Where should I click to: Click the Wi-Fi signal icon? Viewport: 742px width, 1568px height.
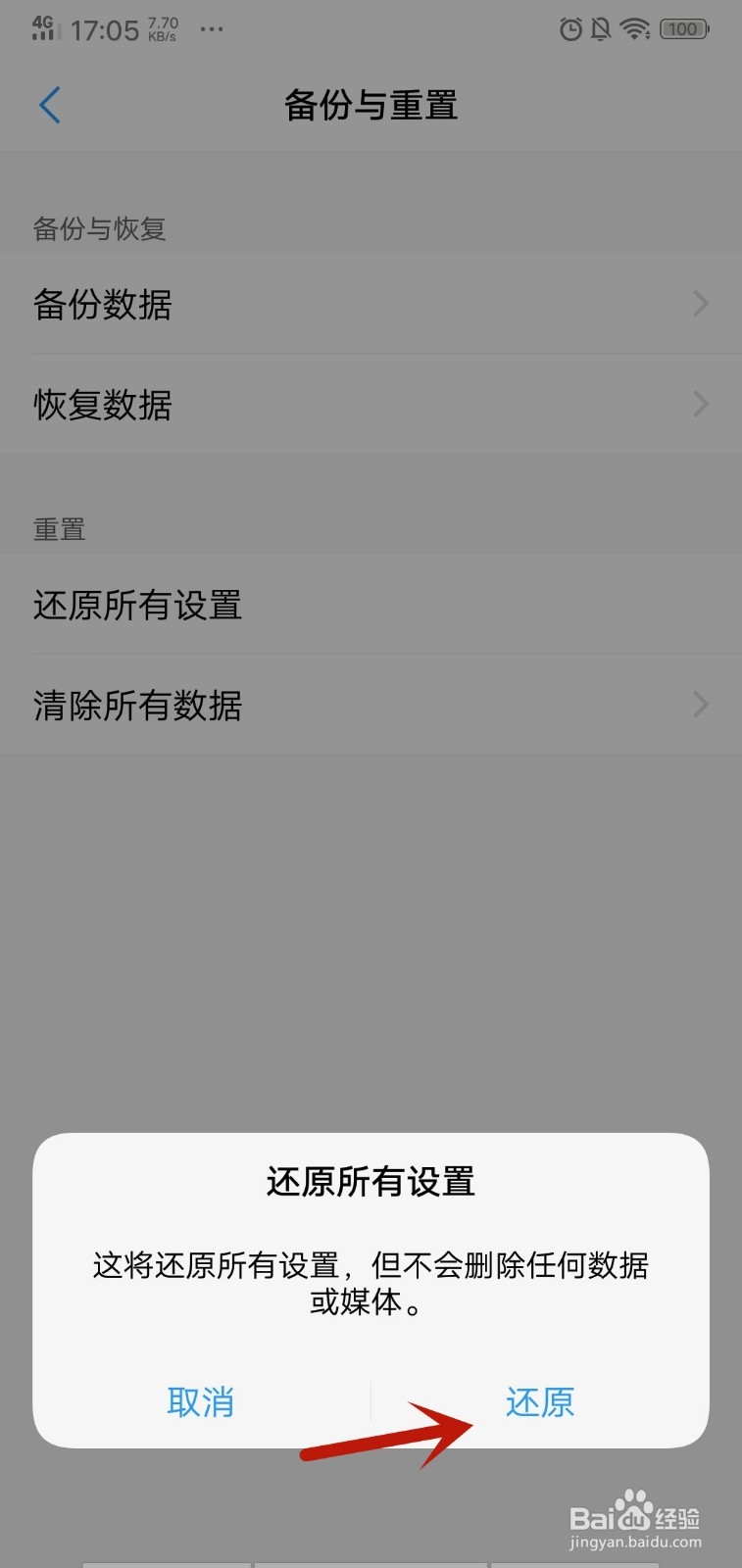635,29
